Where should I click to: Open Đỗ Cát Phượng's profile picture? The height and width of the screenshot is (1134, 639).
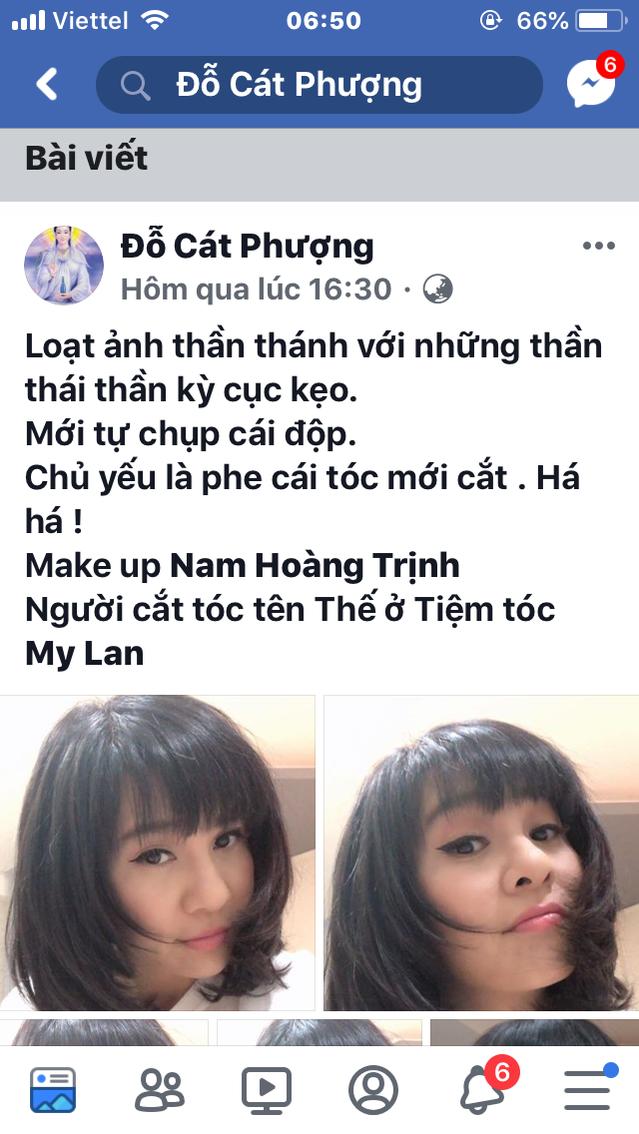click(64, 265)
